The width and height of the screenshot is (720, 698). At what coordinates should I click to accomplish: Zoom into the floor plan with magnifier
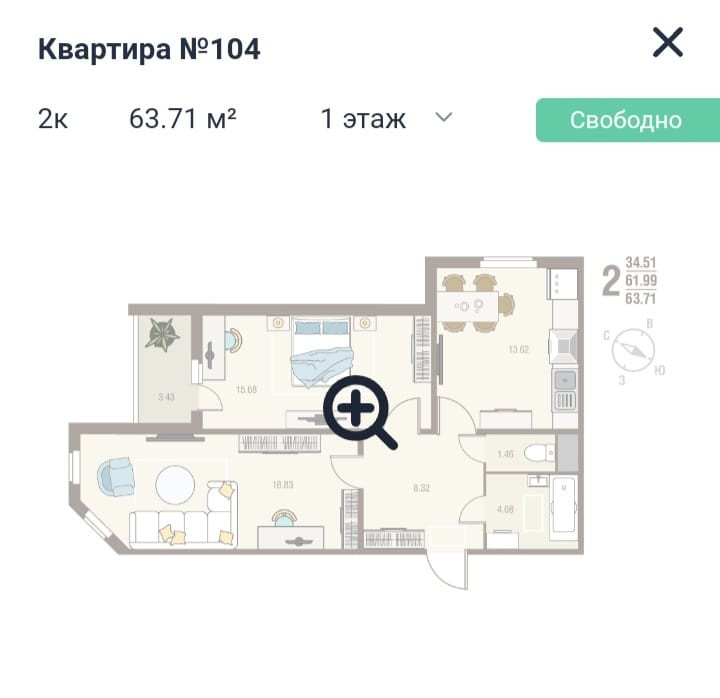[360, 412]
